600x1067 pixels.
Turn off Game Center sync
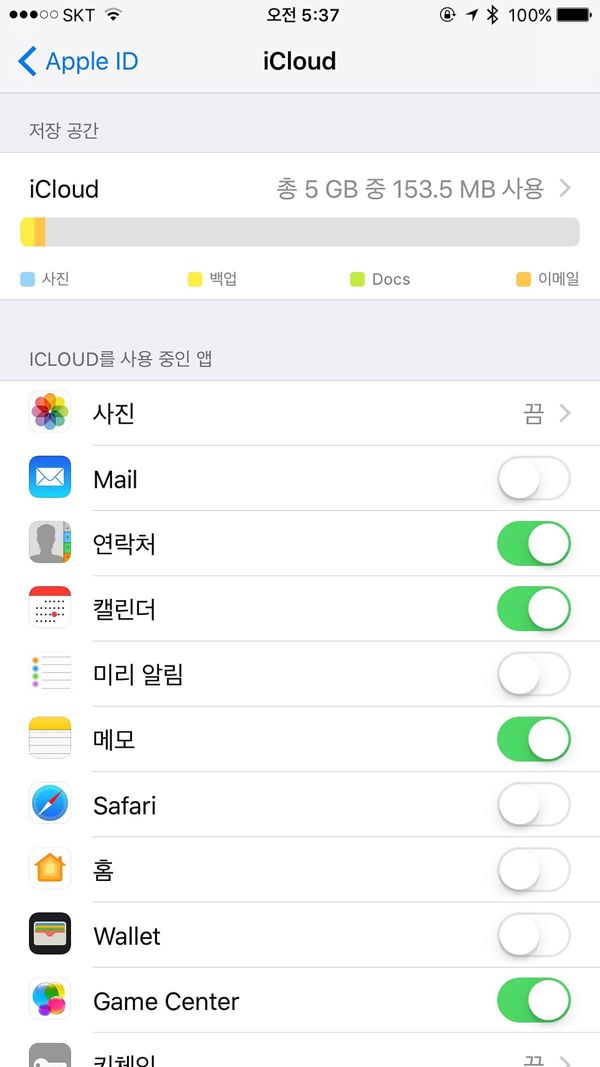534,1001
